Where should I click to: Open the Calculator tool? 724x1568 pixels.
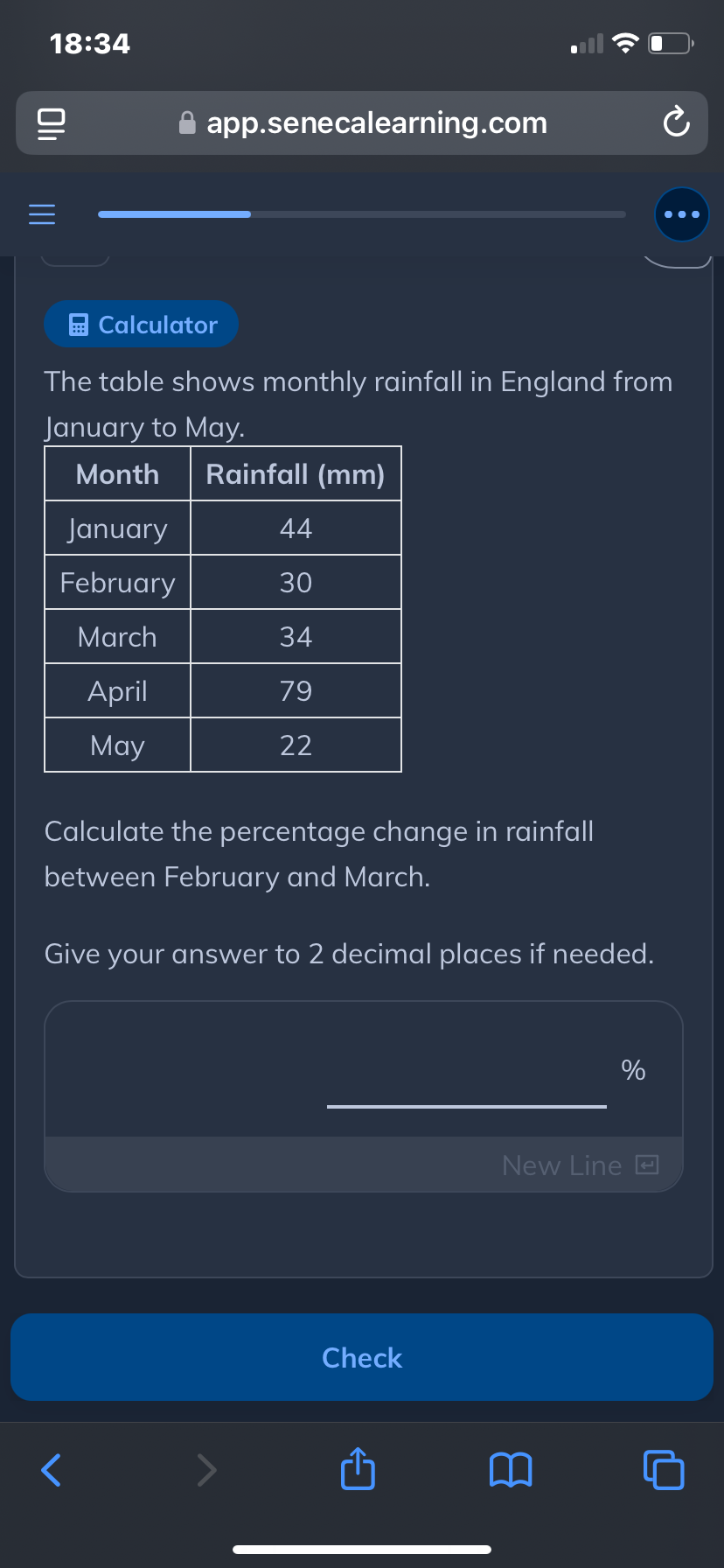click(142, 325)
